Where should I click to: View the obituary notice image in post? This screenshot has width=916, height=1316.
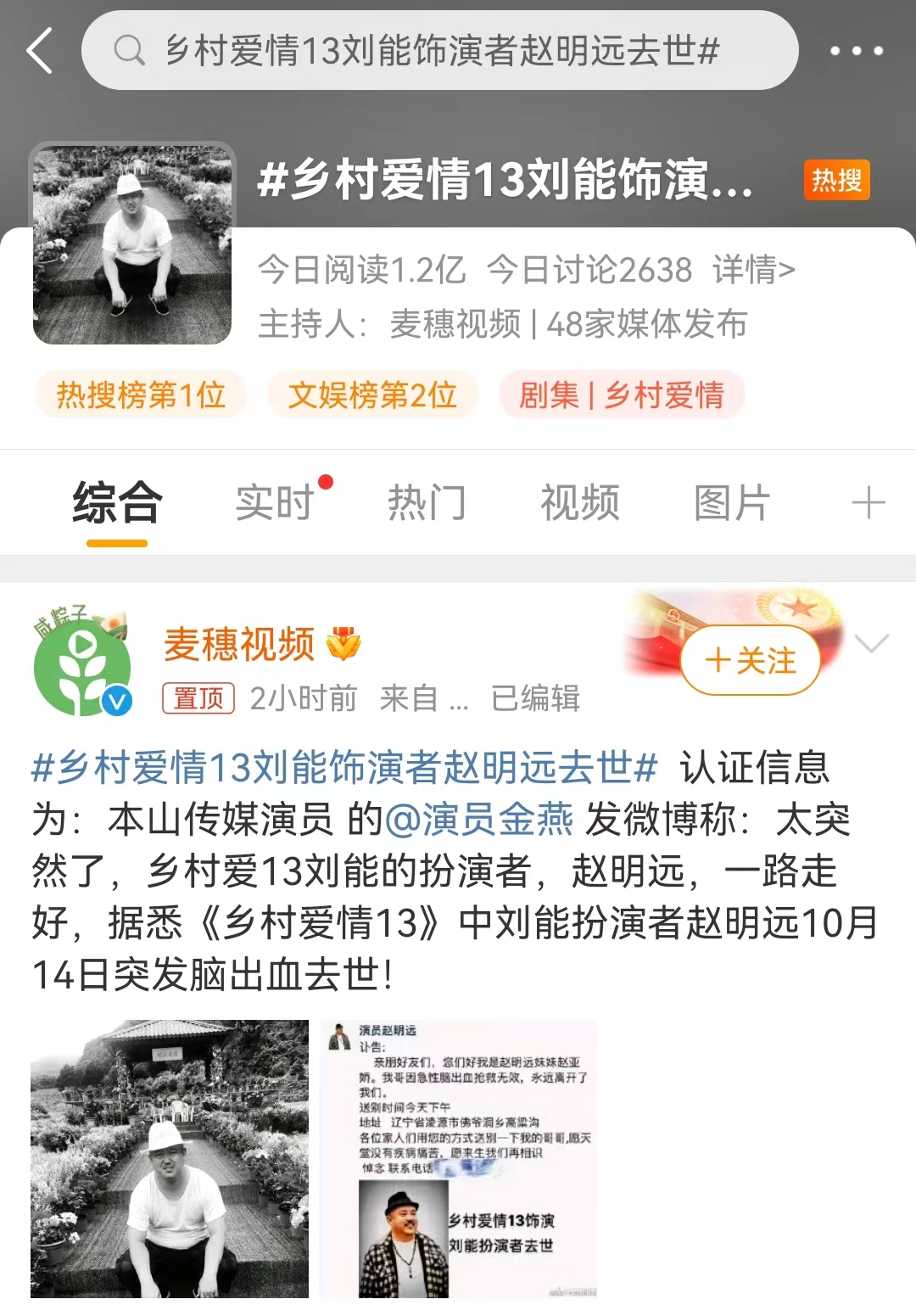click(459, 1158)
